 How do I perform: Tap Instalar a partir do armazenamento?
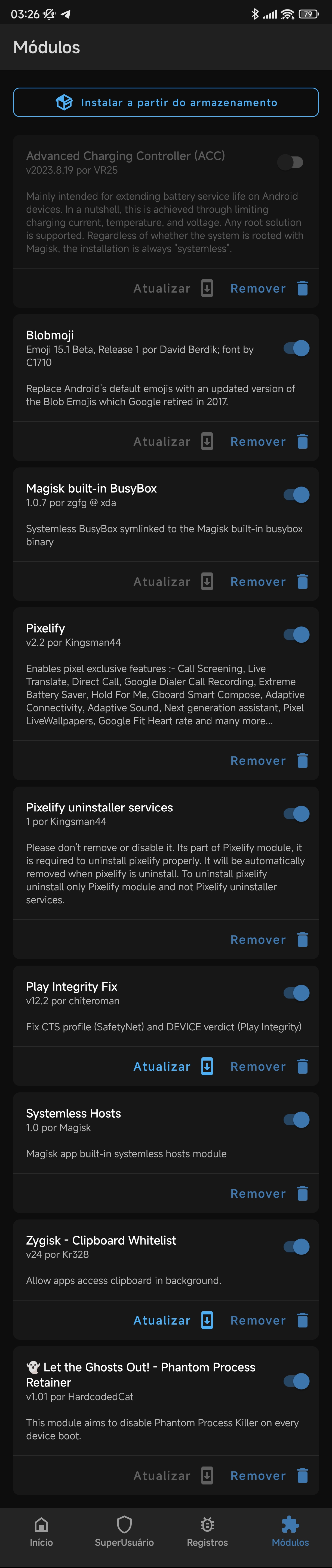pos(166,102)
